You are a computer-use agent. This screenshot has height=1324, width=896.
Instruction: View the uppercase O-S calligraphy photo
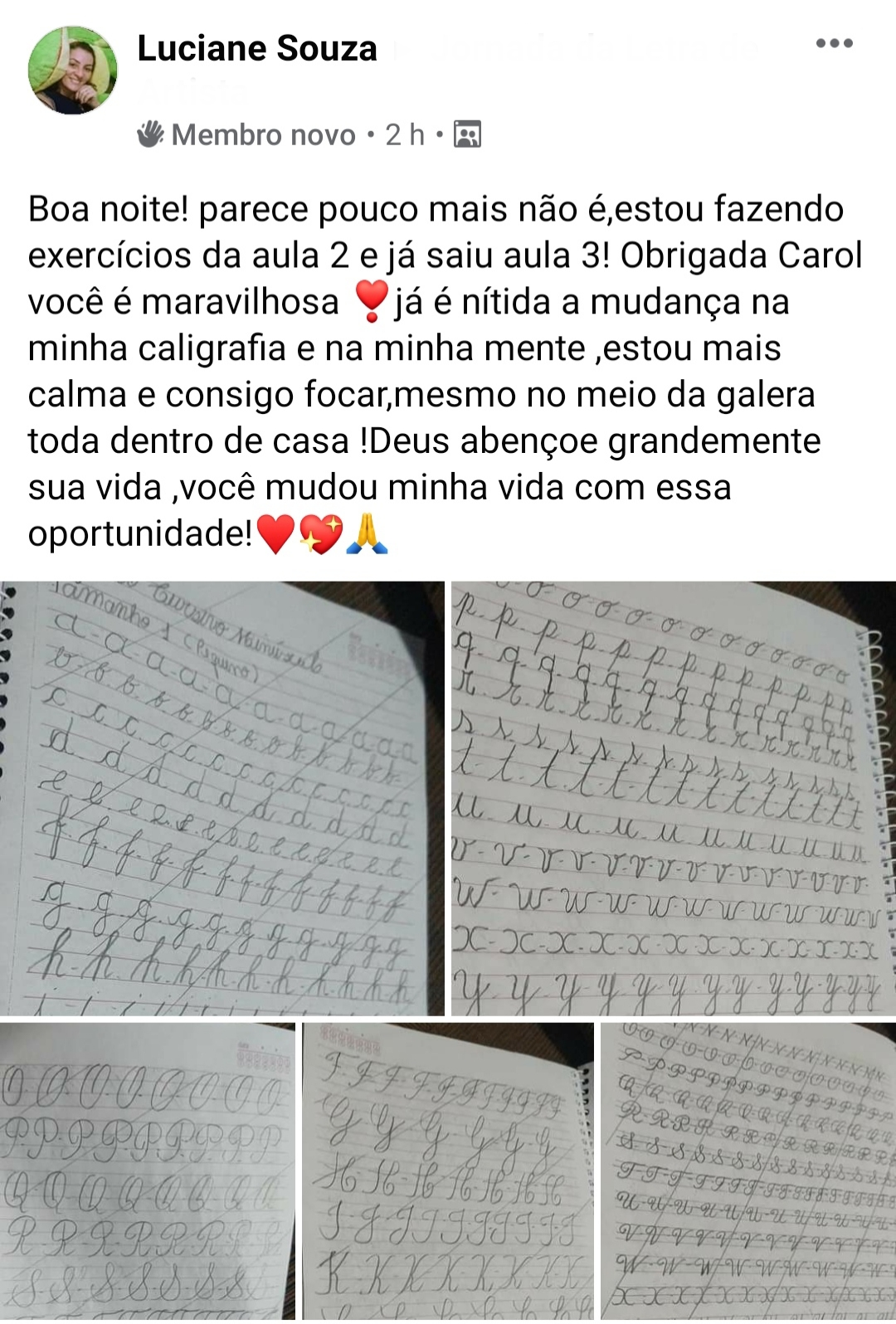pos(147,1171)
